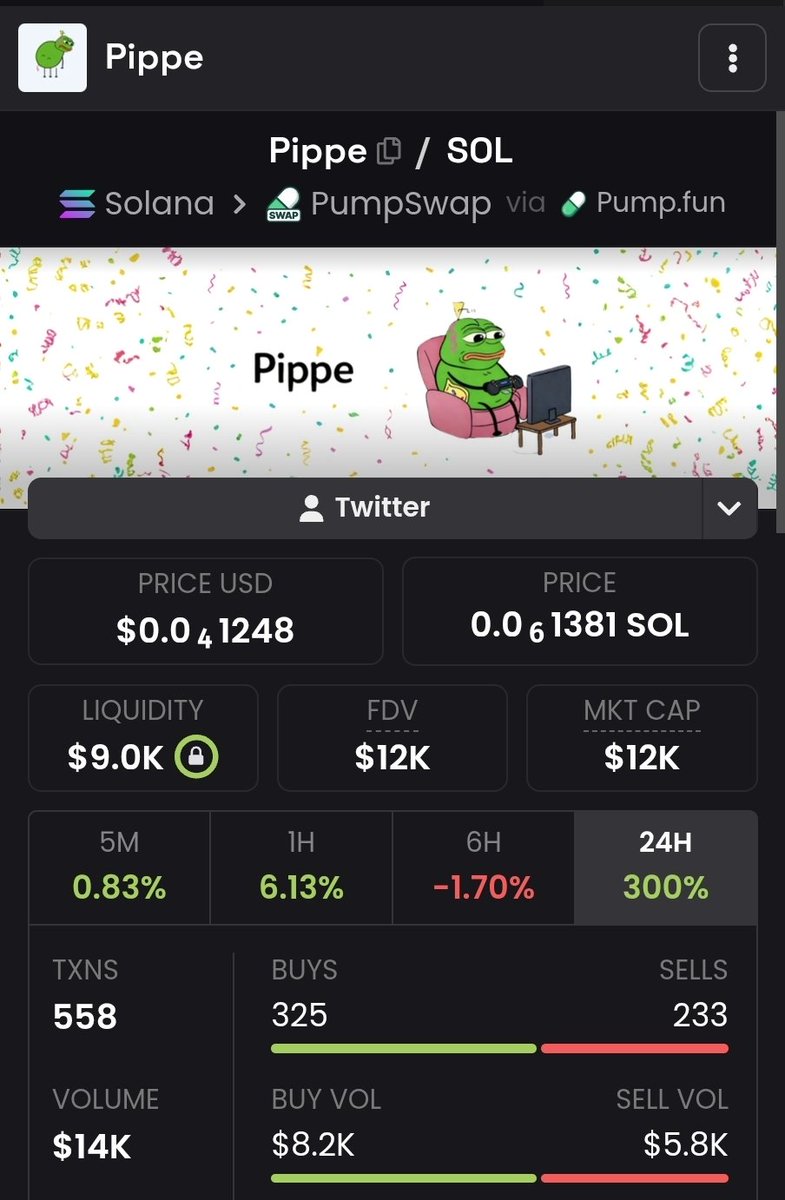Tap the locked liquidity padlock icon

[196, 757]
